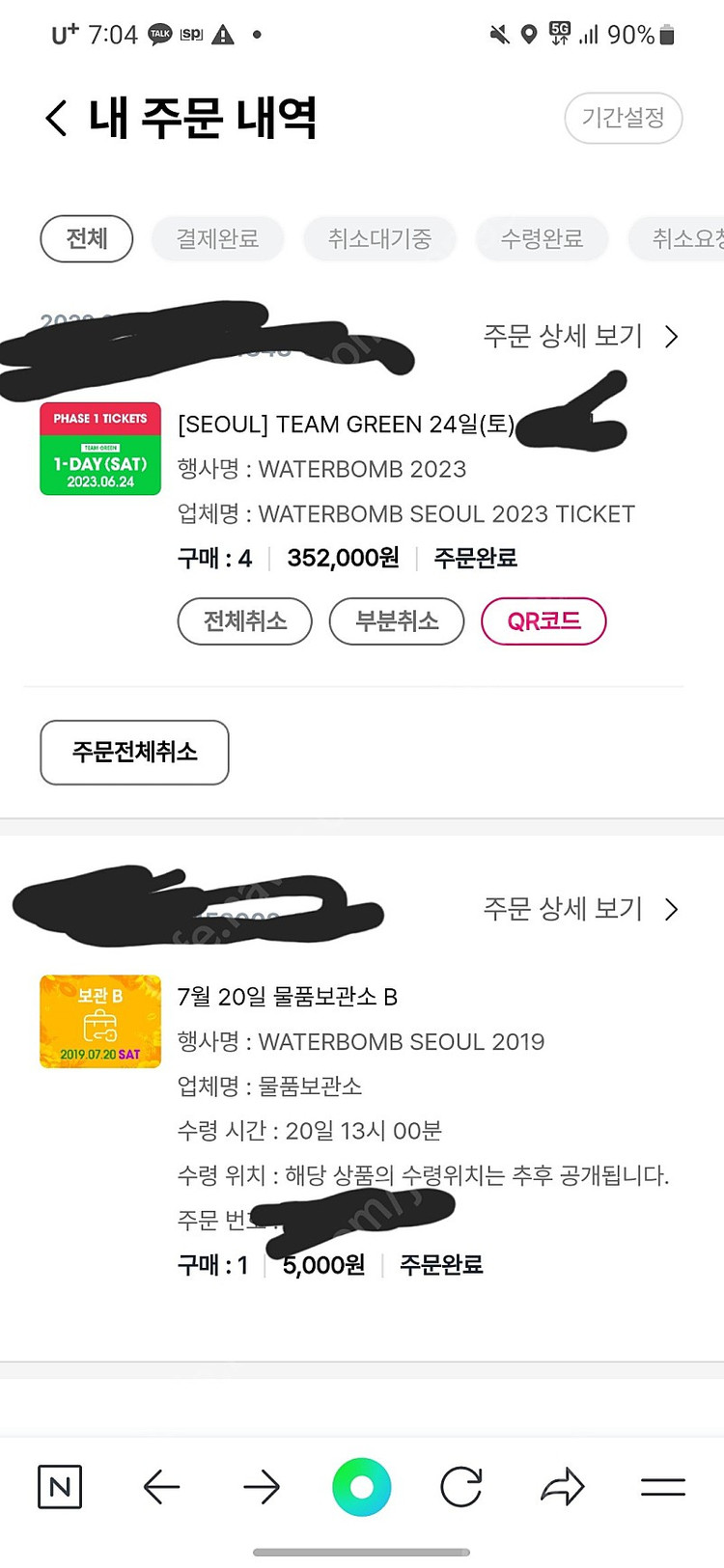Screen dimensions: 724x1568
Task: Switch to the 수령완료 filter
Action: [542, 238]
